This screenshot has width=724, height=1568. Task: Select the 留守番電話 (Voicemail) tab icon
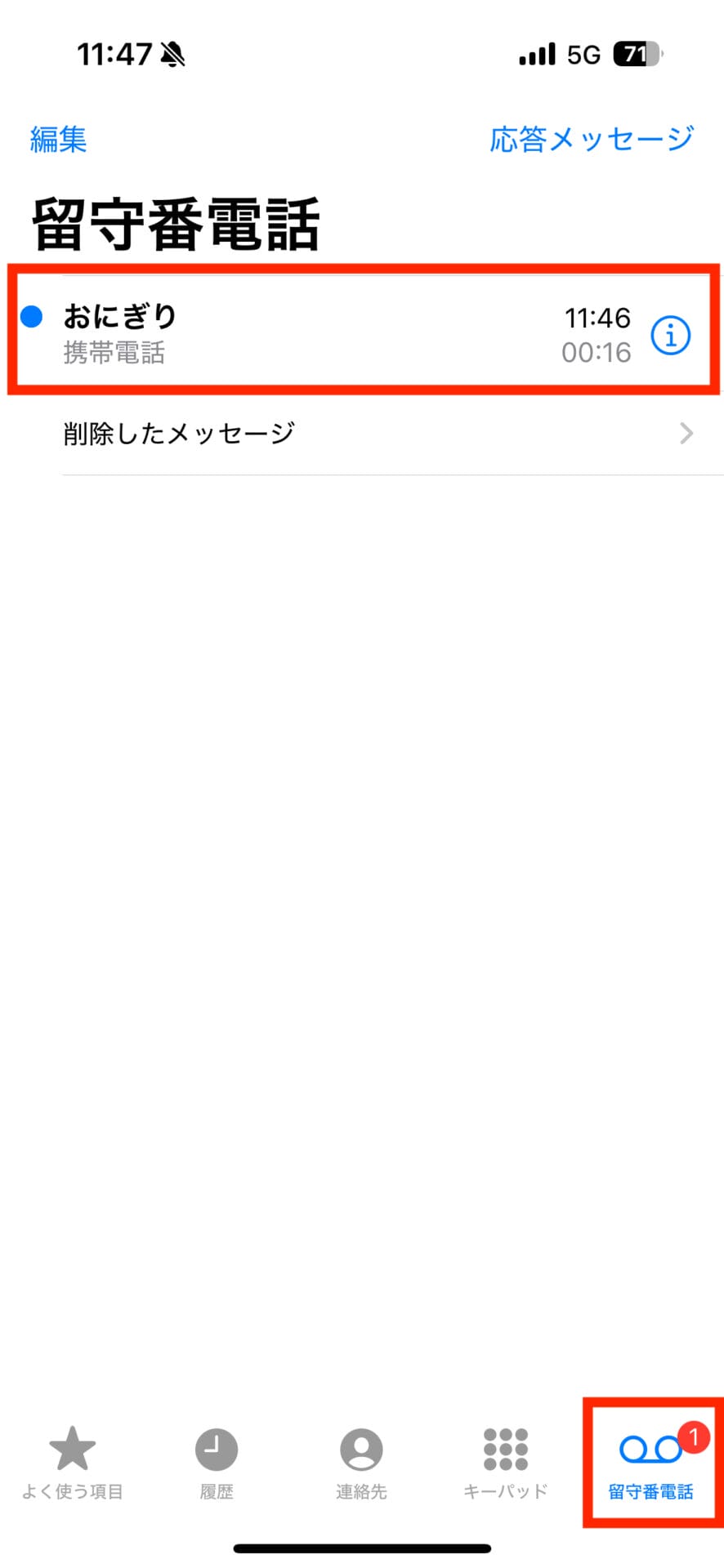click(x=650, y=1450)
